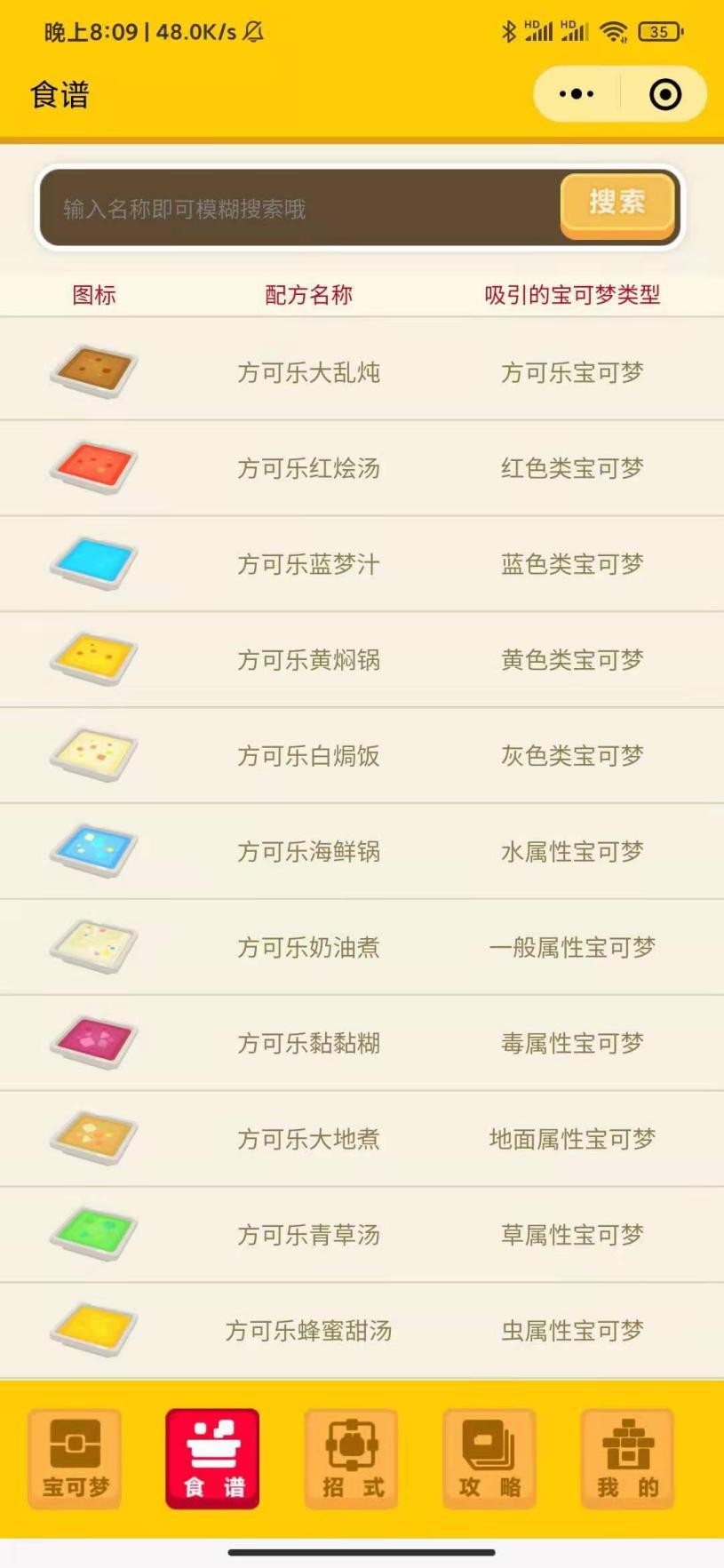Select the 方可乐黄焖锅 recipe
724x1568 pixels.
[x=362, y=659]
